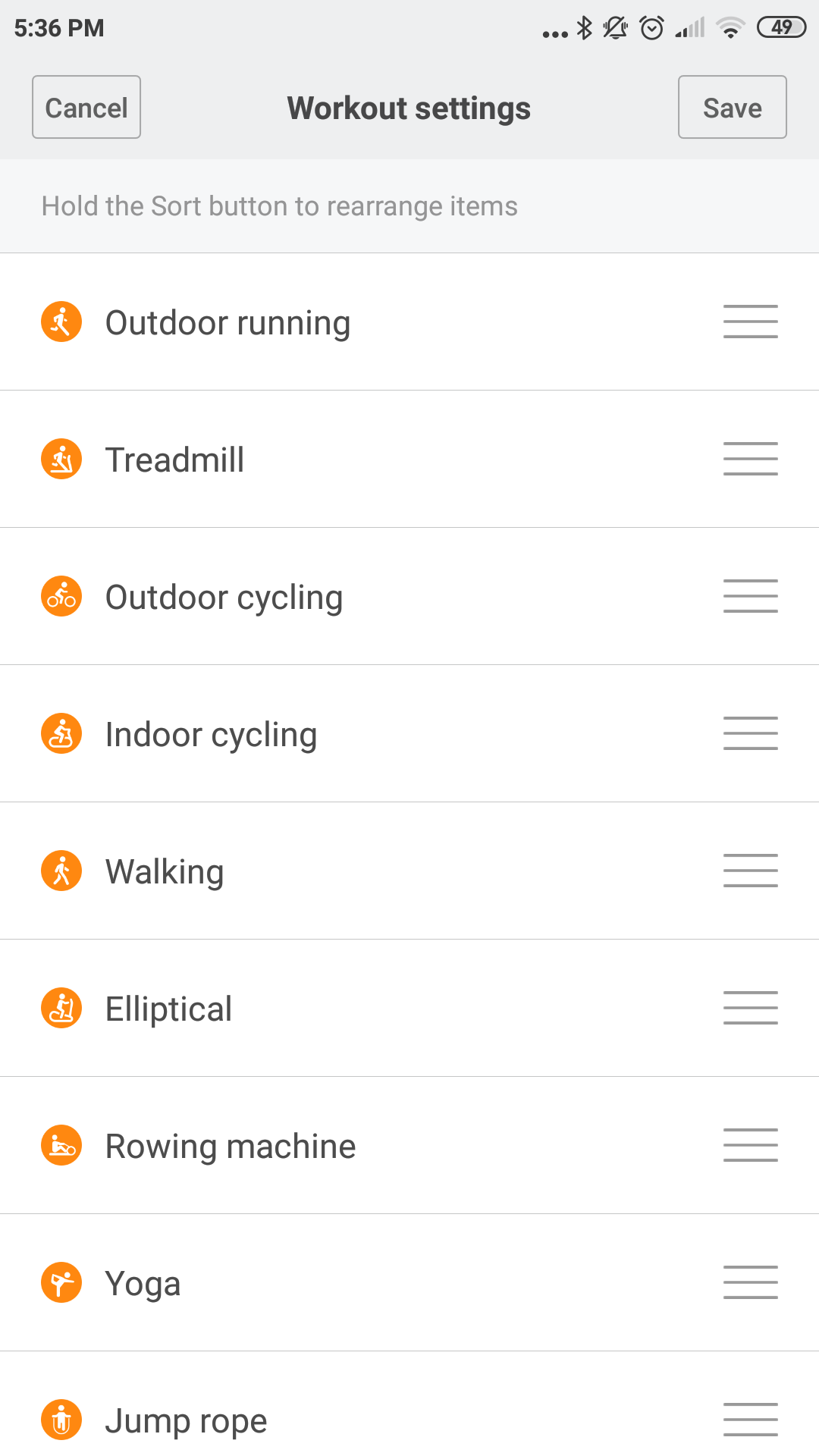Select the Jump rope sort handle
This screenshot has height=1456, width=819.
(750, 1420)
